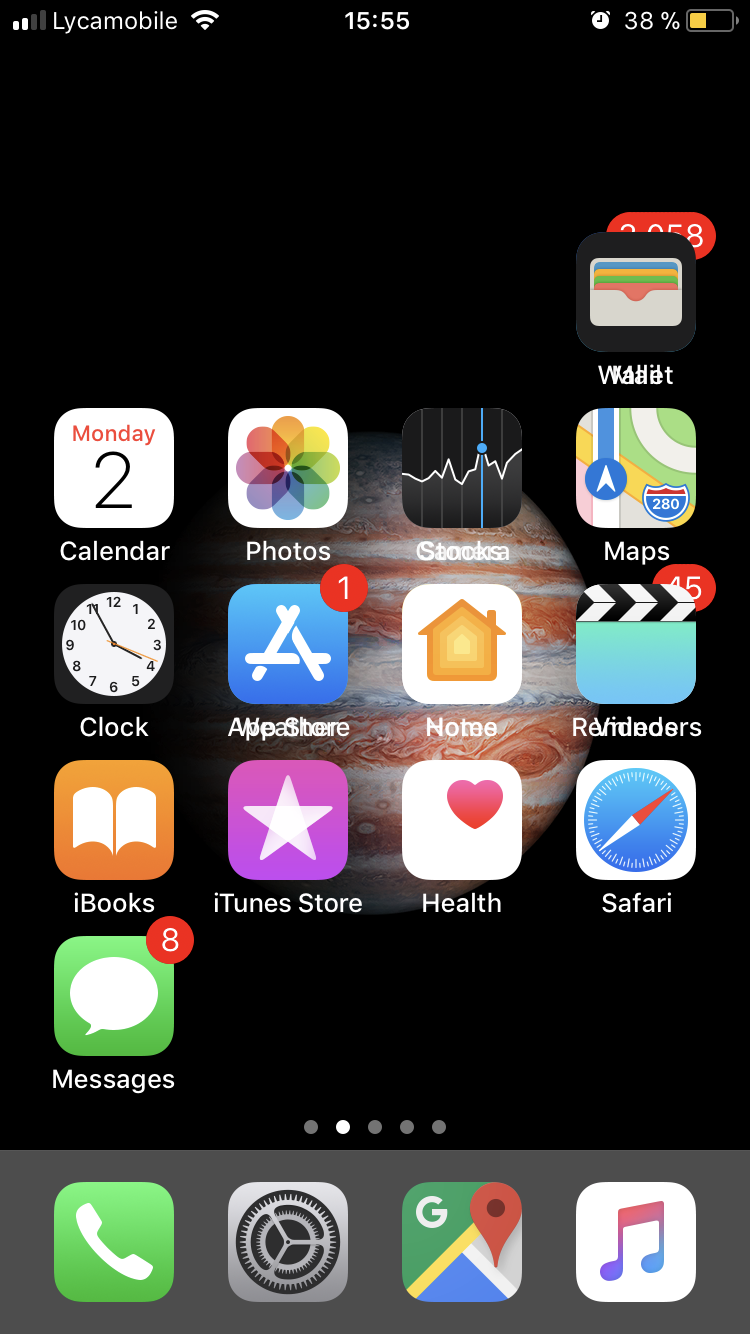
Task: Open iBooks
Action: (x=114, y=820)
